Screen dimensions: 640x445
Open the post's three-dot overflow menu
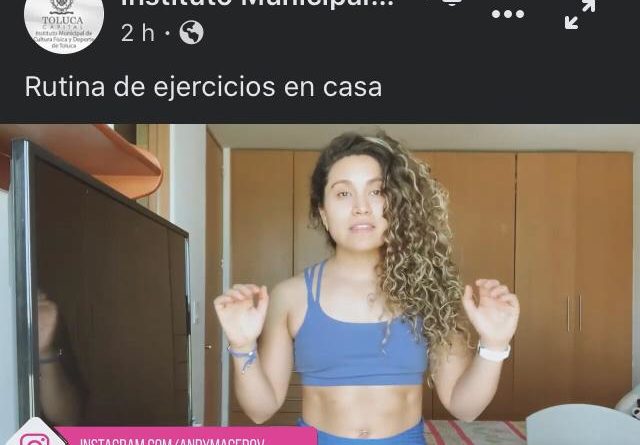click(x=507, y=14)
